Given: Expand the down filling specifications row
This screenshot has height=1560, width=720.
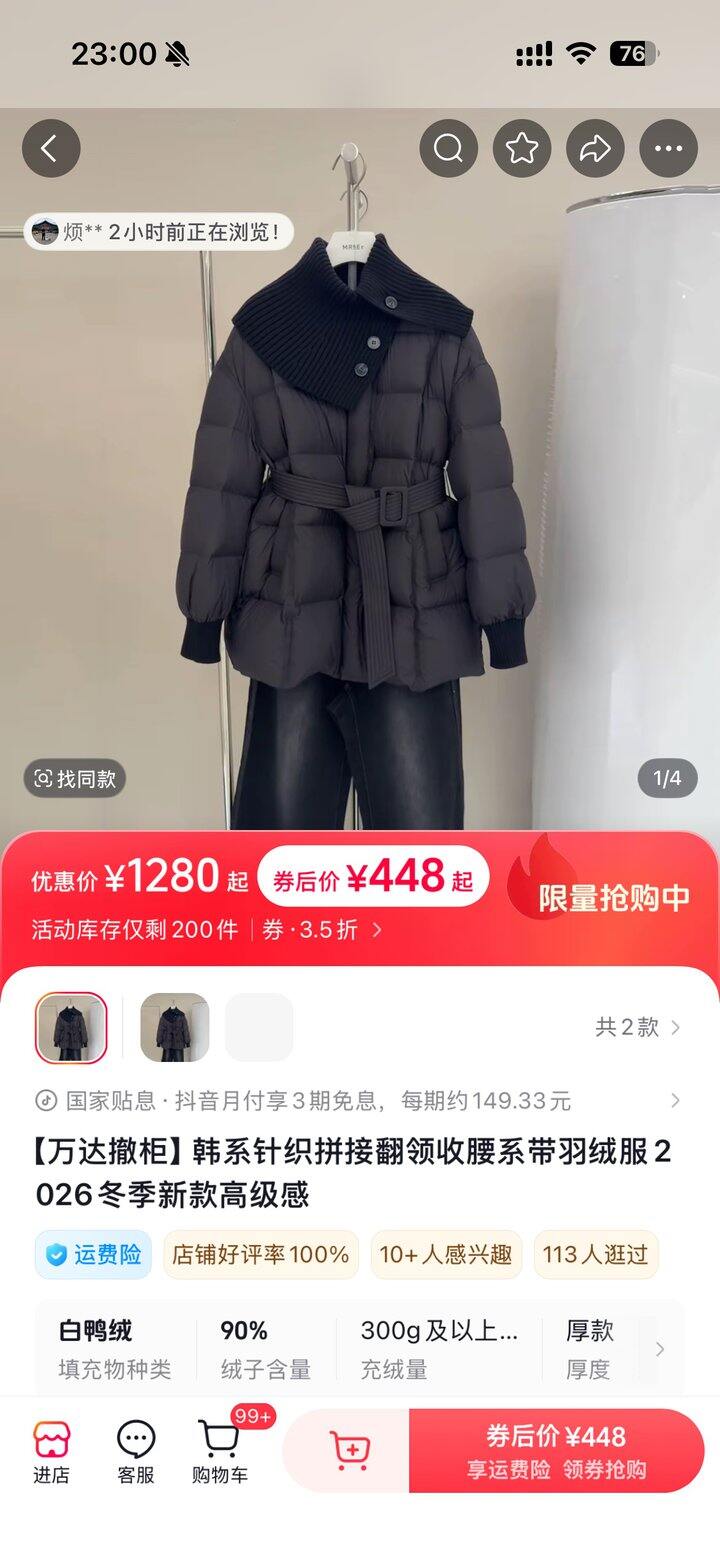Looking at the screenshot, I should [659, 1349].
